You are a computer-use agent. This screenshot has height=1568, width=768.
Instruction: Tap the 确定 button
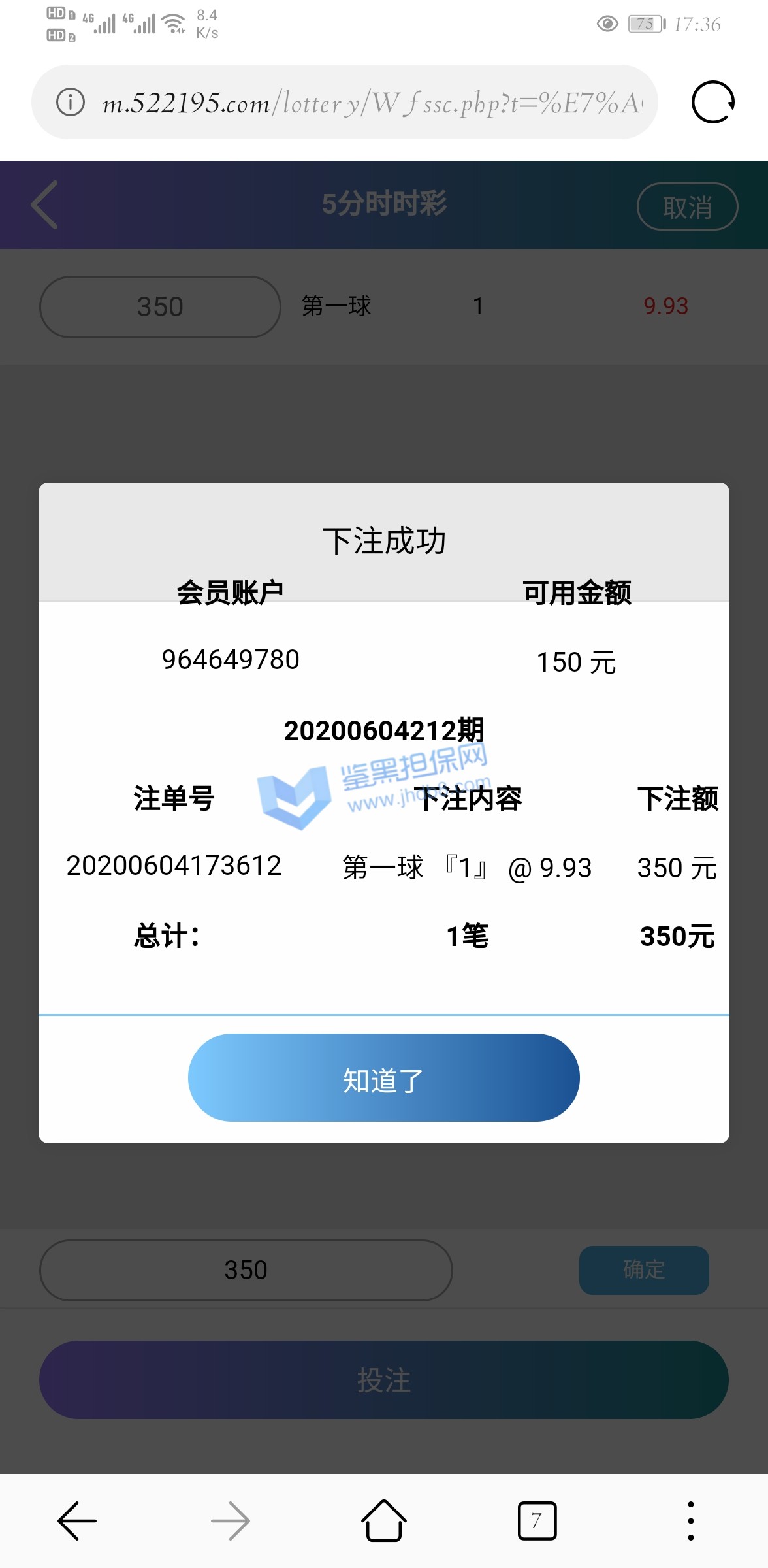(x=643, y=1269)
